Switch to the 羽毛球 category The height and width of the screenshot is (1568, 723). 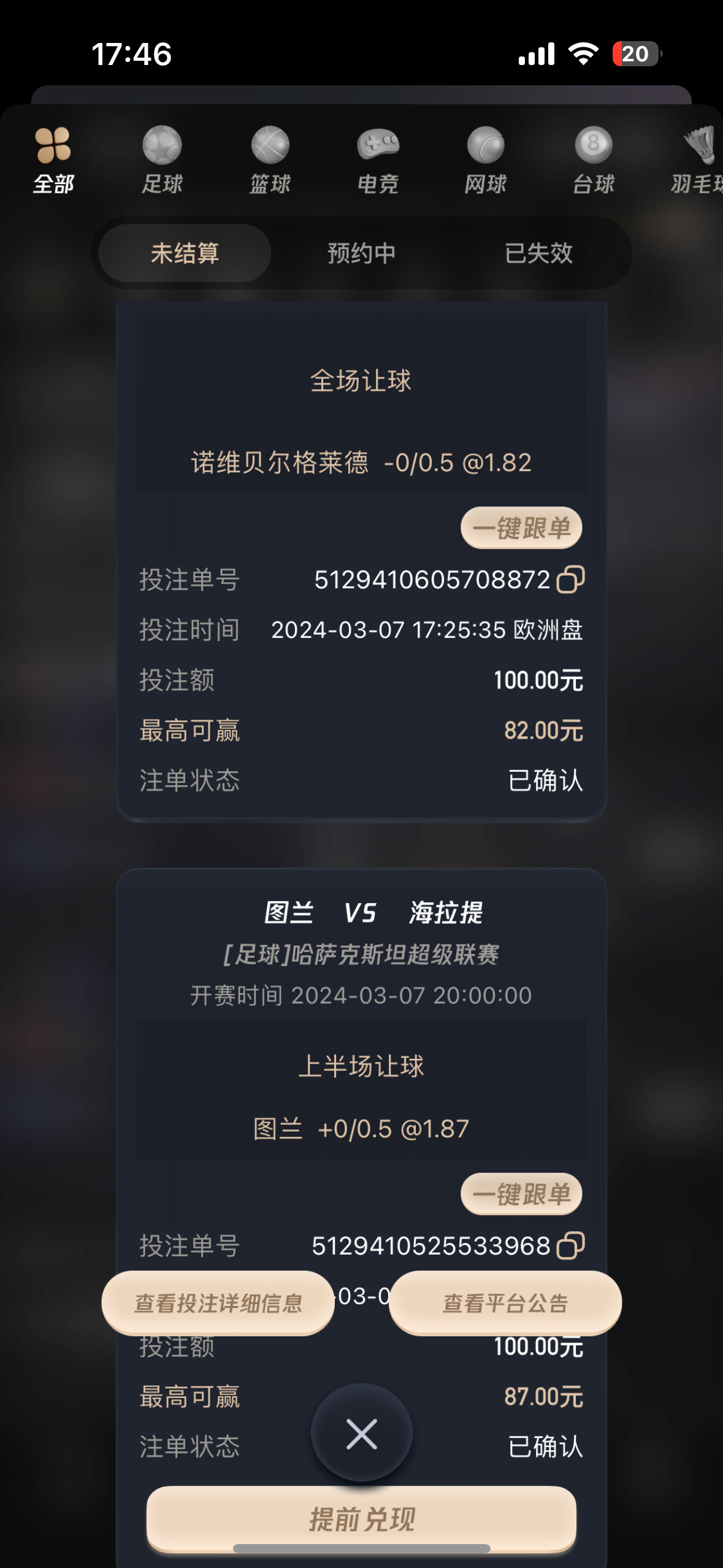pyautogui.click(x=699, y=160)
